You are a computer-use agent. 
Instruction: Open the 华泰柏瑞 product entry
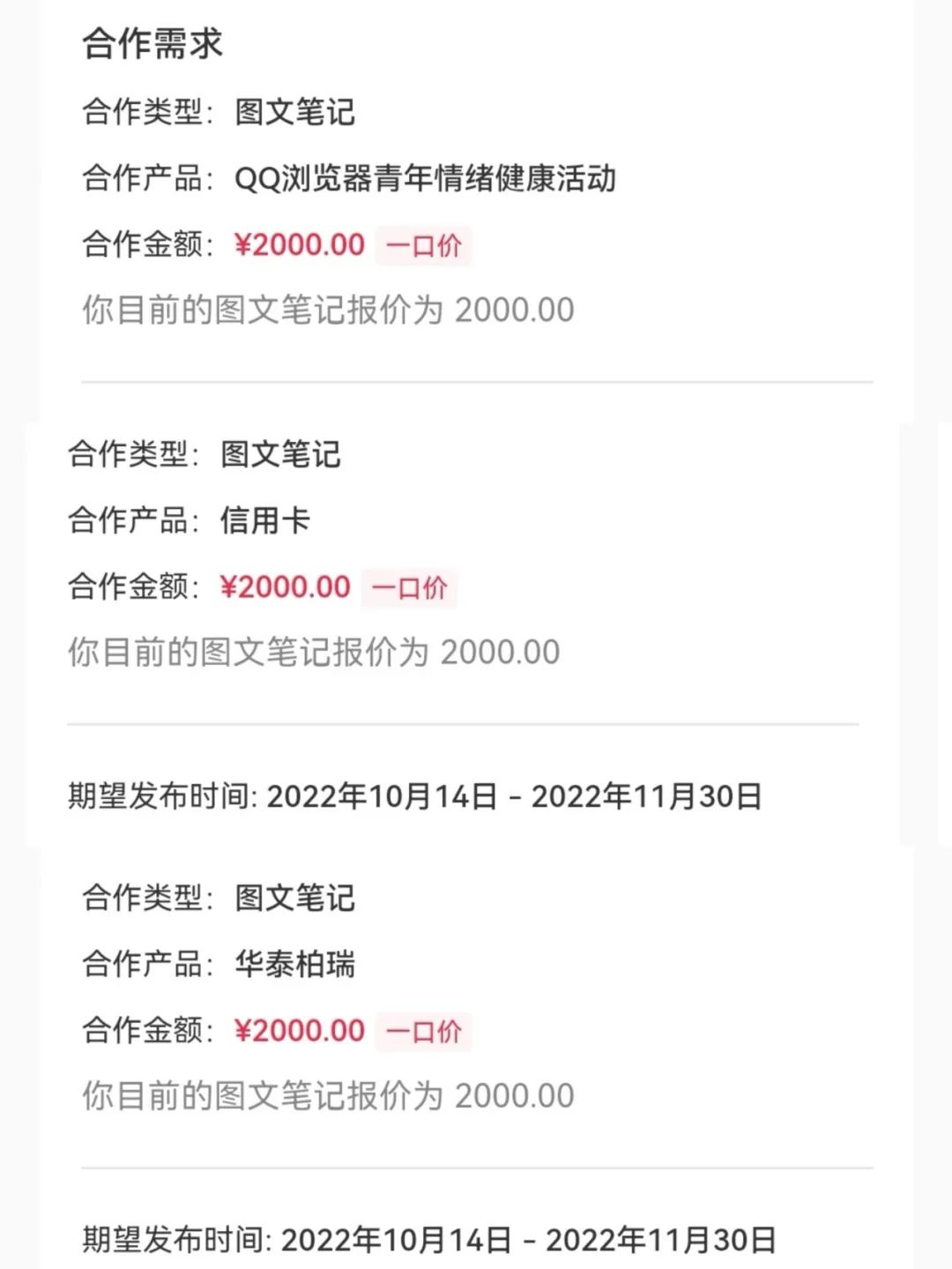(293, 964)
